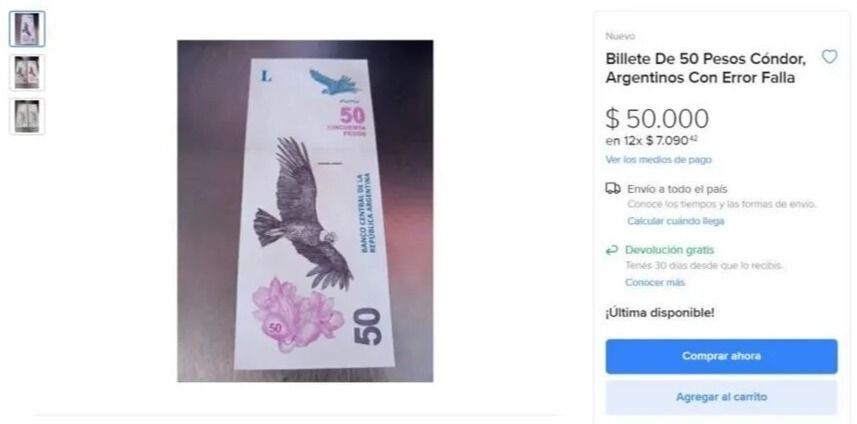
Task: Open 'Ver los medios de pago' link
Action: pyautogui.click(x=658, y=160)
